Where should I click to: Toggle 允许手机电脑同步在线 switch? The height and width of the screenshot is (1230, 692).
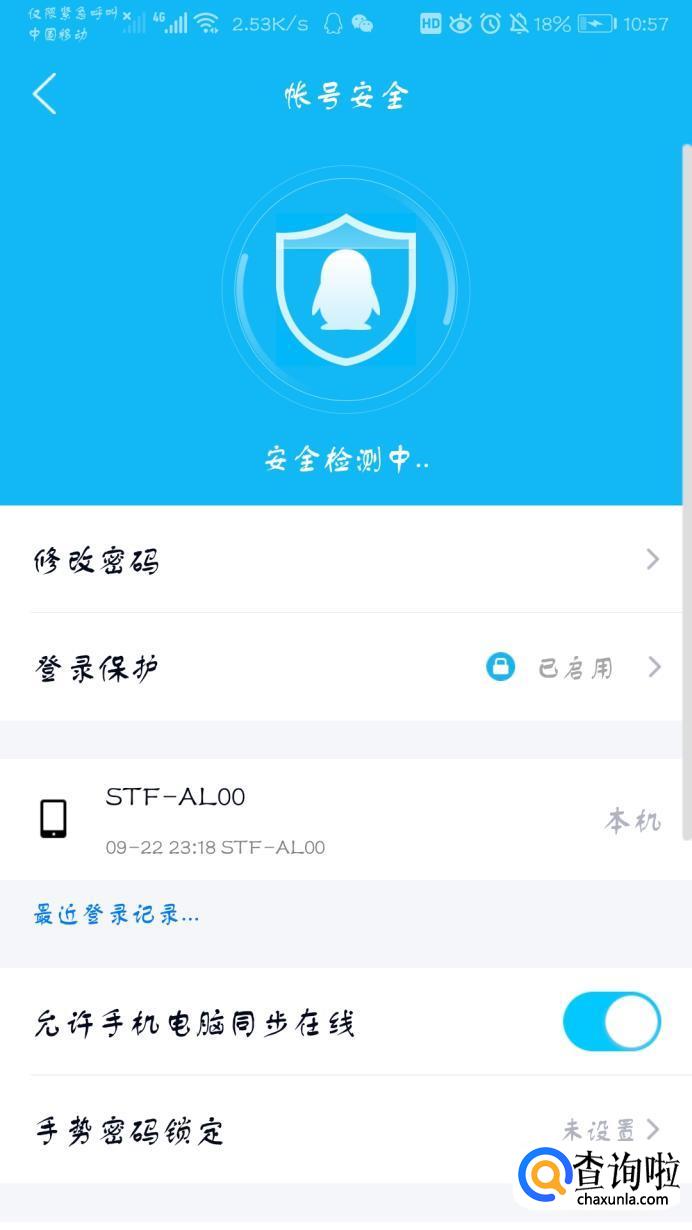point(611,1022)
